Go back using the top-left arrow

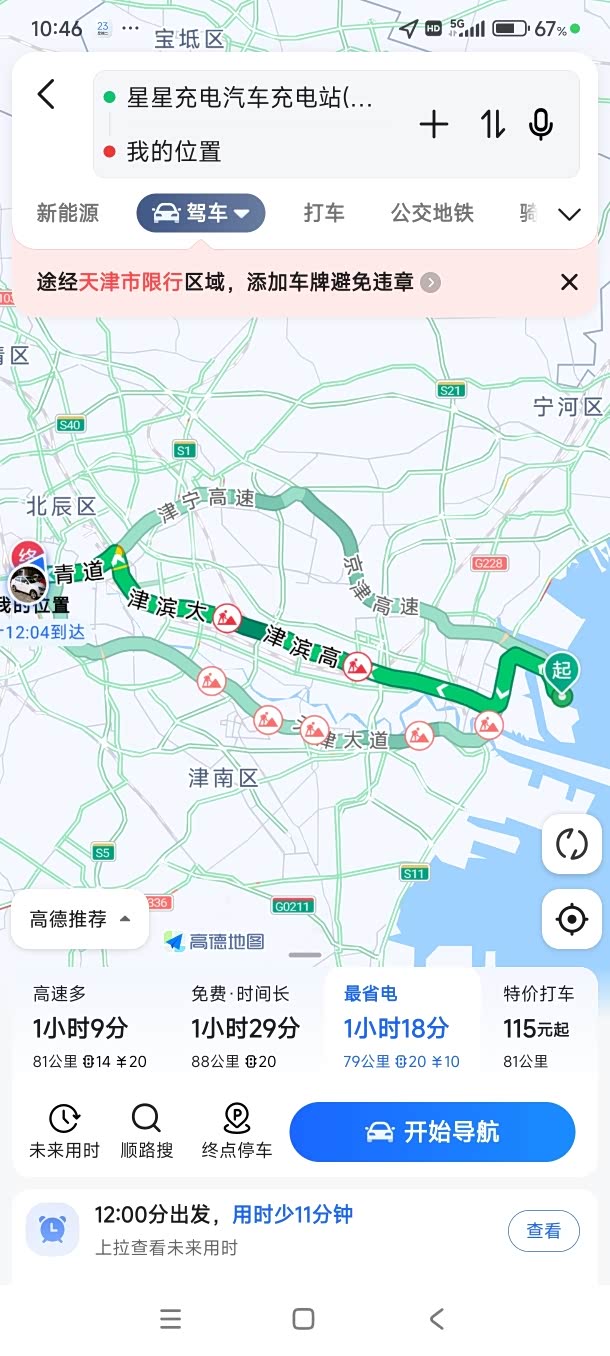(x=46, y=95)
